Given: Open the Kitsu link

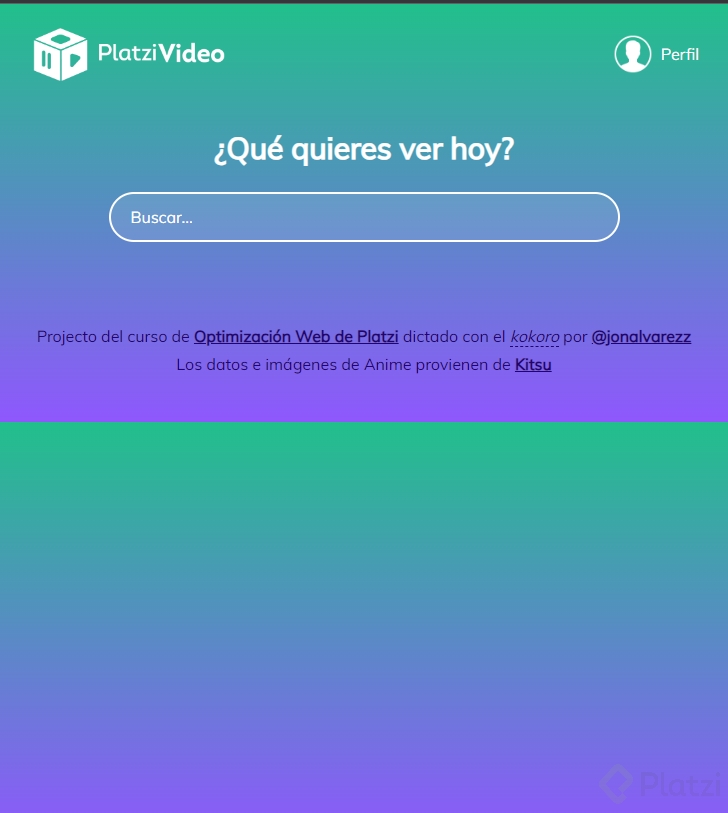Looking at the screenshot, I should (x=533, y=365).
